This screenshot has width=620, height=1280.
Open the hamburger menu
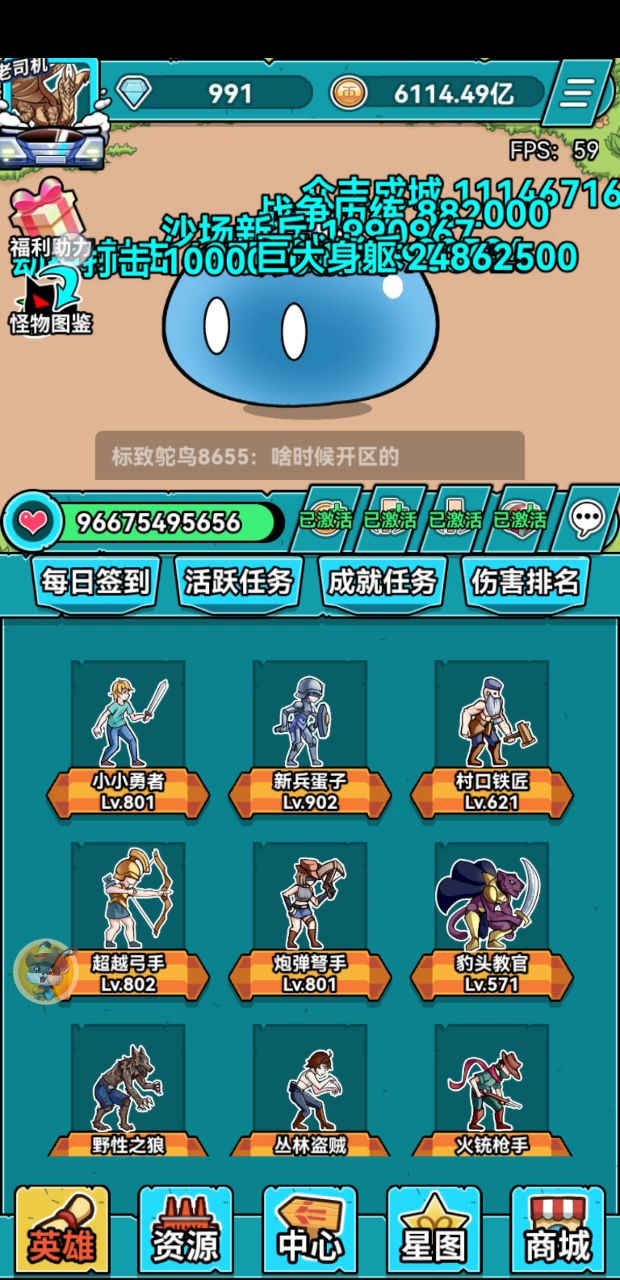pos(577,93)
